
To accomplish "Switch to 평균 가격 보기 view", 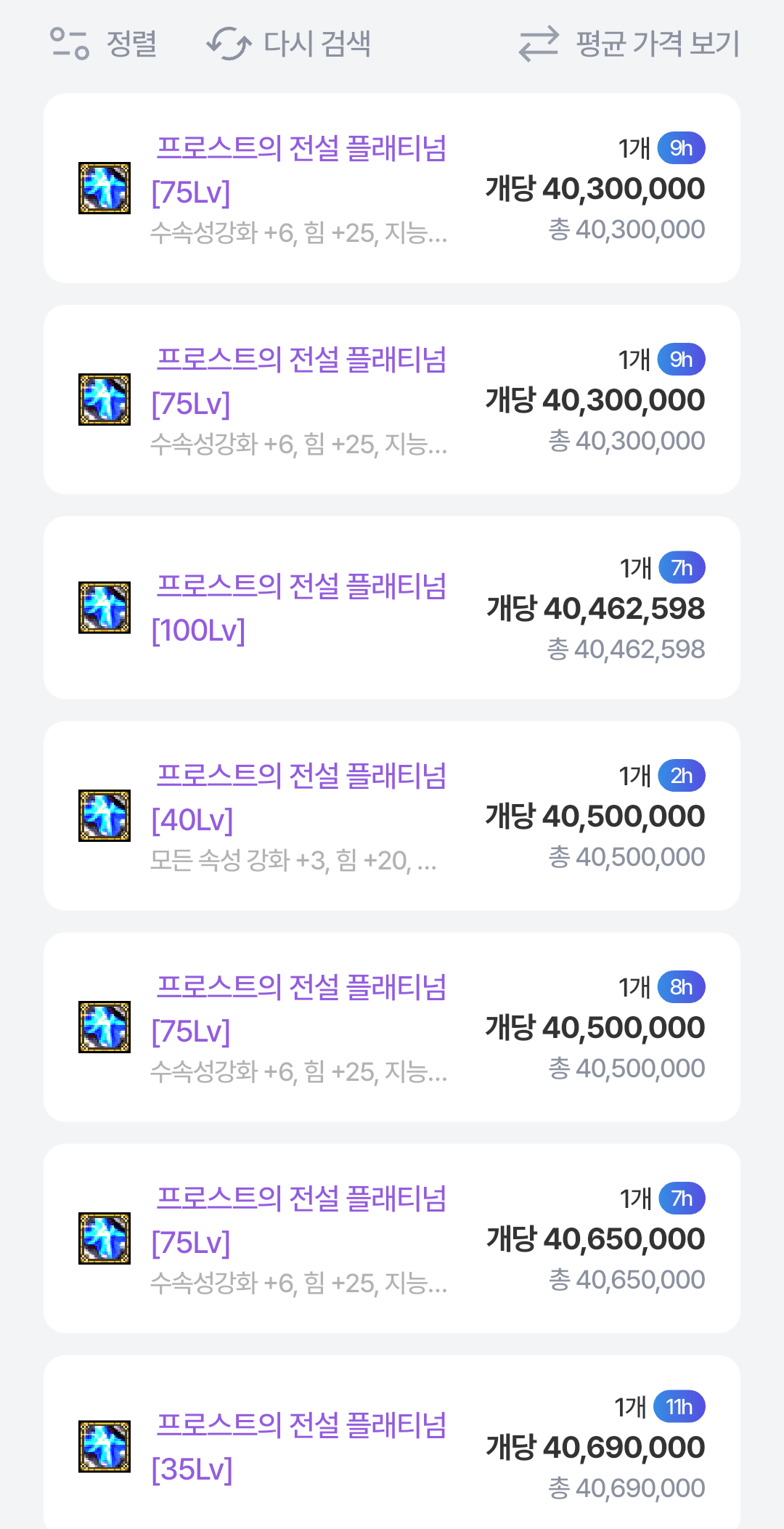I will coord(629,44).
